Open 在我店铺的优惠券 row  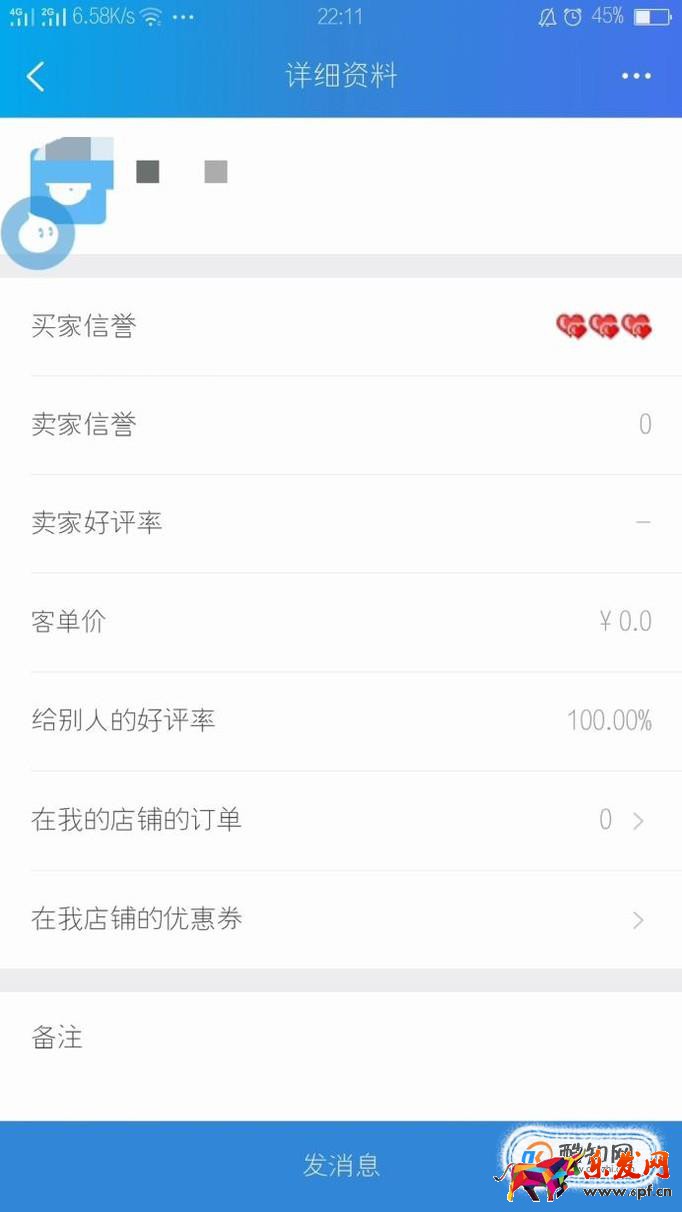click(340, 919)
